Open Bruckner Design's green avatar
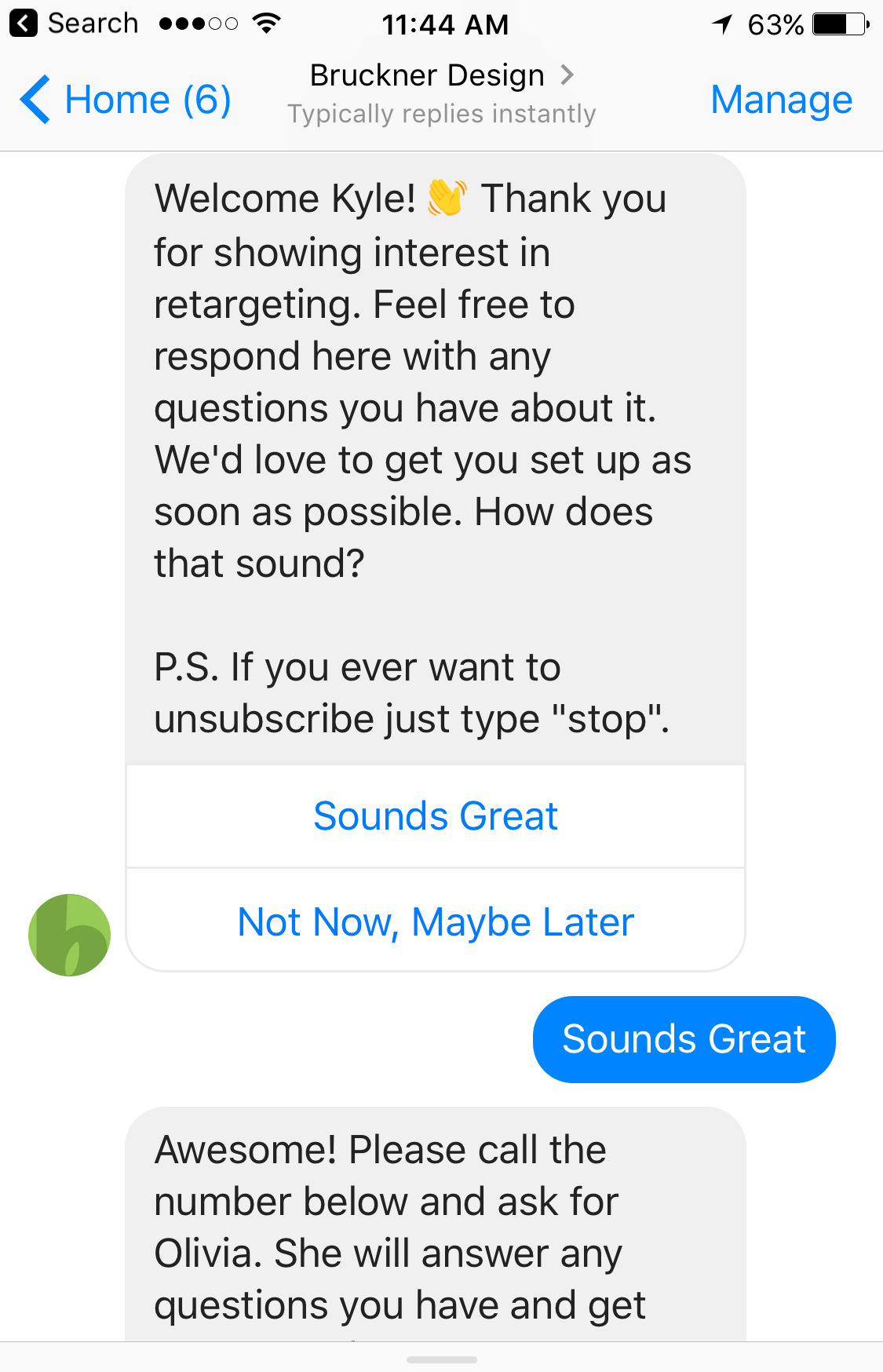The width and height of the screenshot is (883, 1372). 69,935
